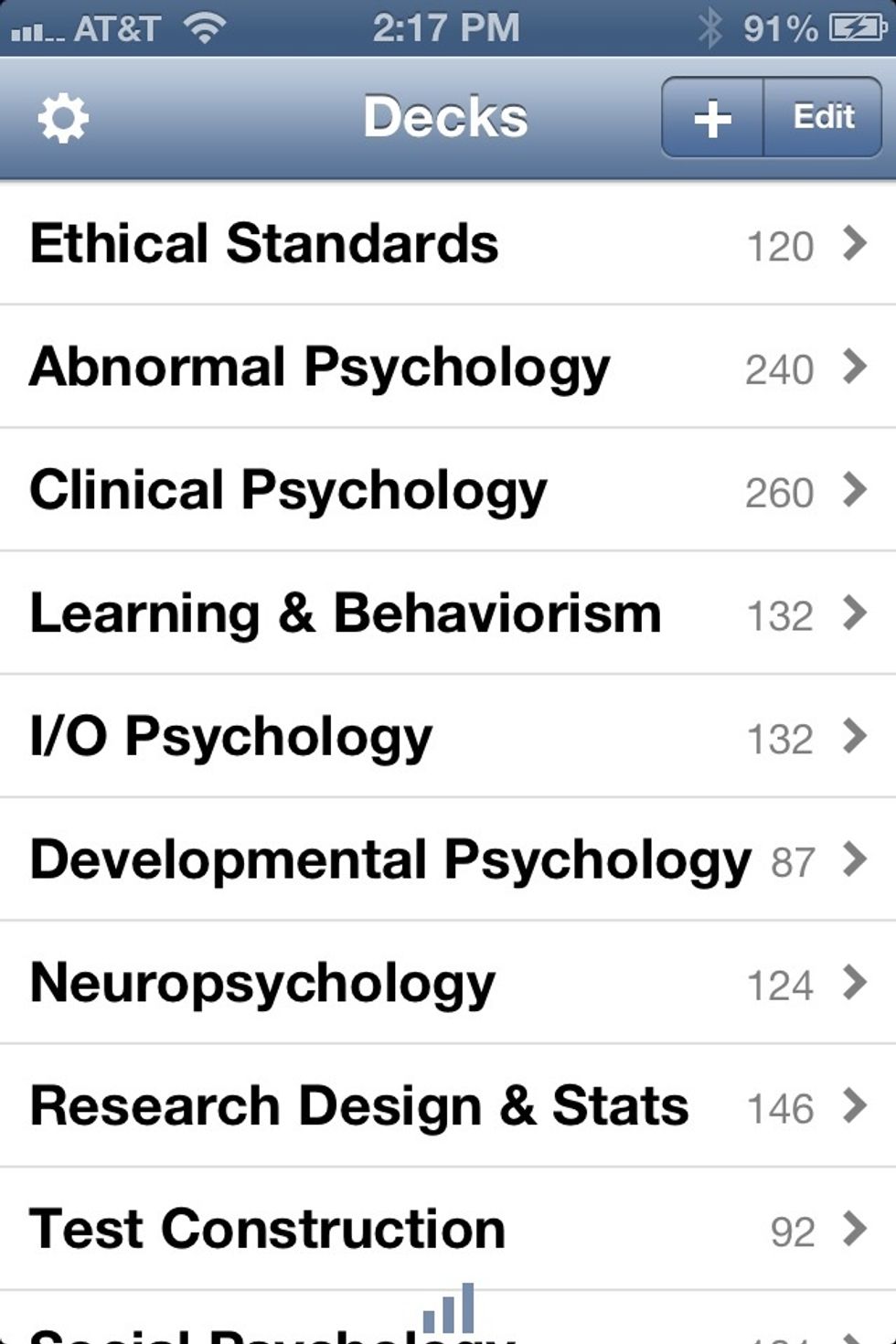This screenshot has width=896, height=1344.
Task: Open the settings gear in Decks navigation bar
Action: [62, 117]
